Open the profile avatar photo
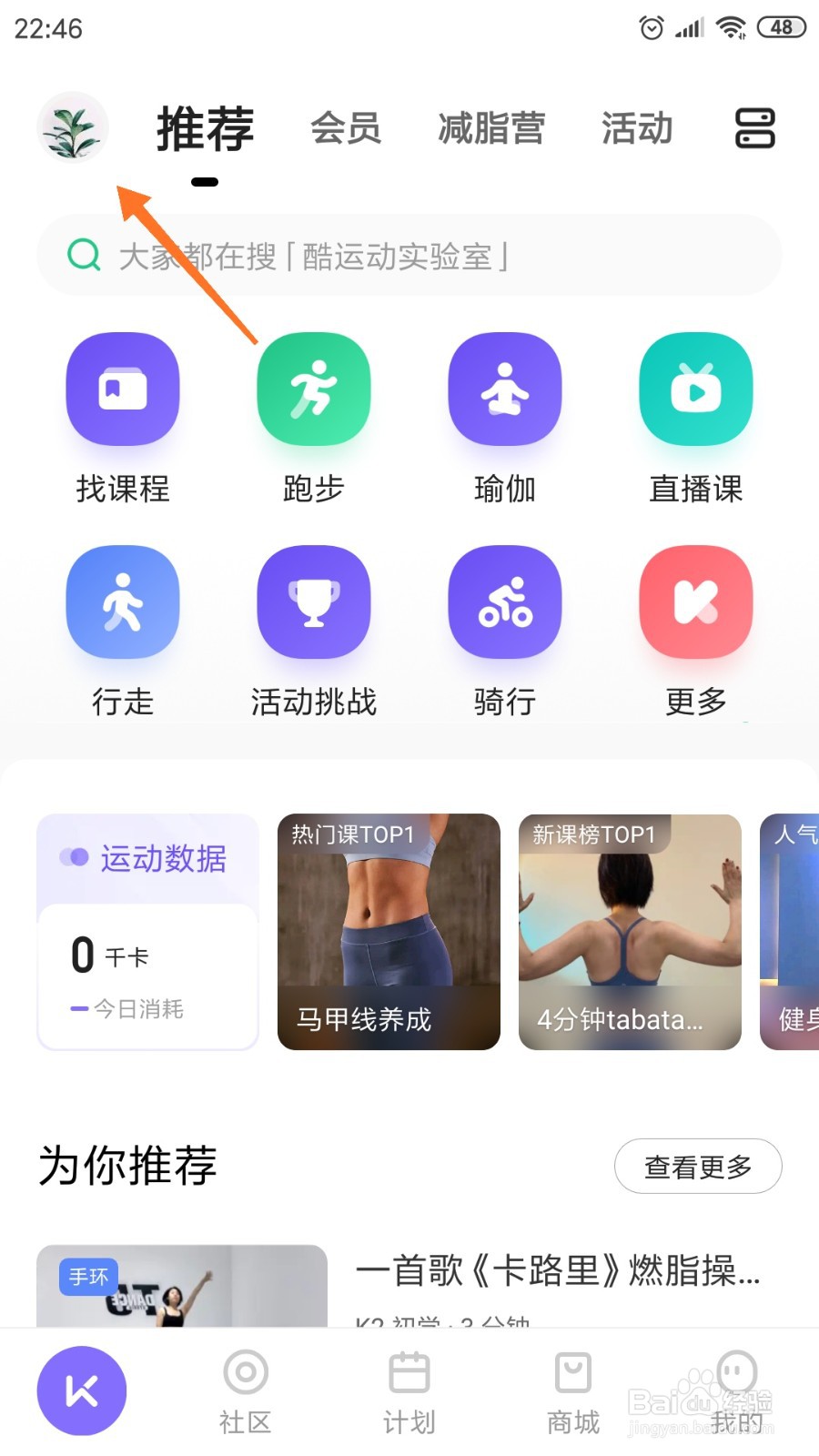The width and height of the screenshot is (819, 1456). pyautogui.click(x=73, y=128)
